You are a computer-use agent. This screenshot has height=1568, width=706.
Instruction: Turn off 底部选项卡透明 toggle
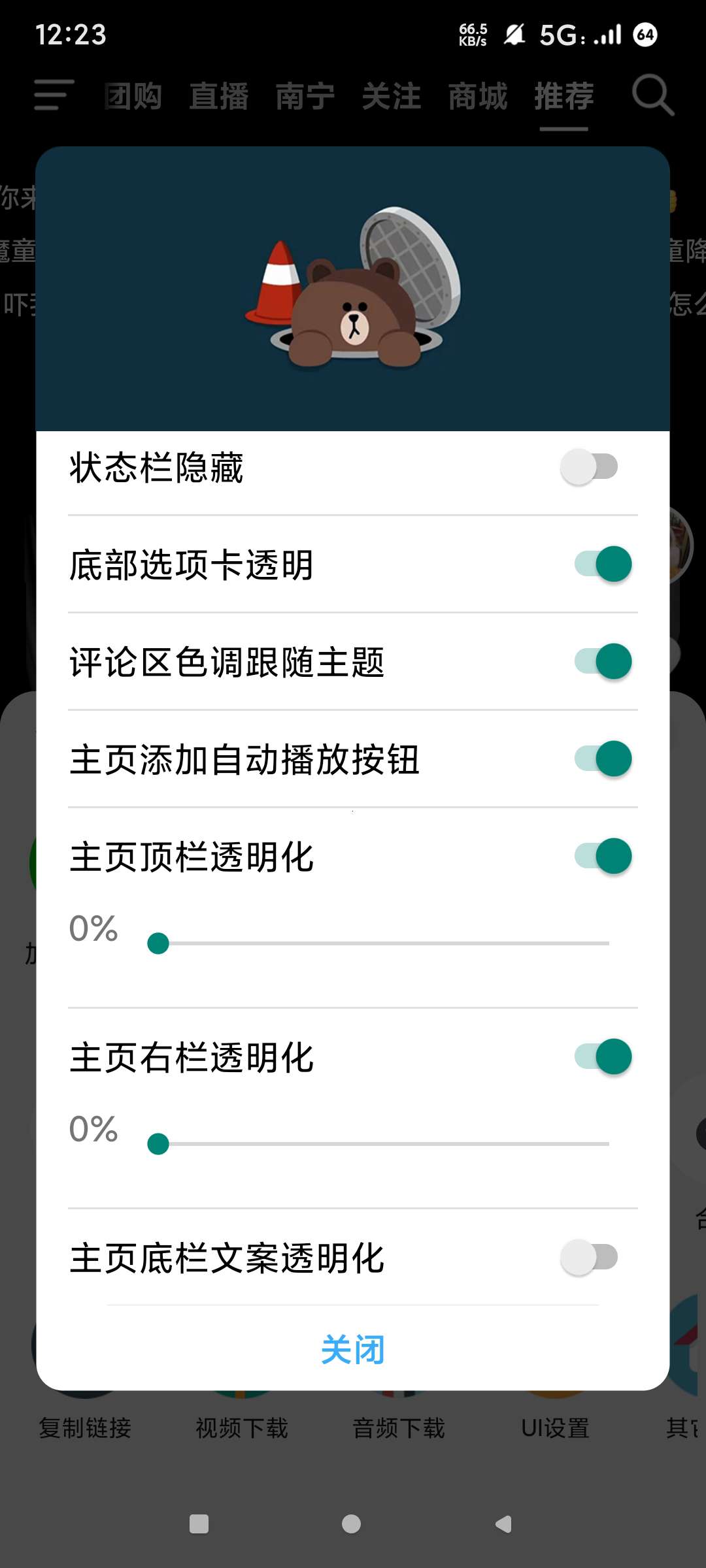coord(603,564)
